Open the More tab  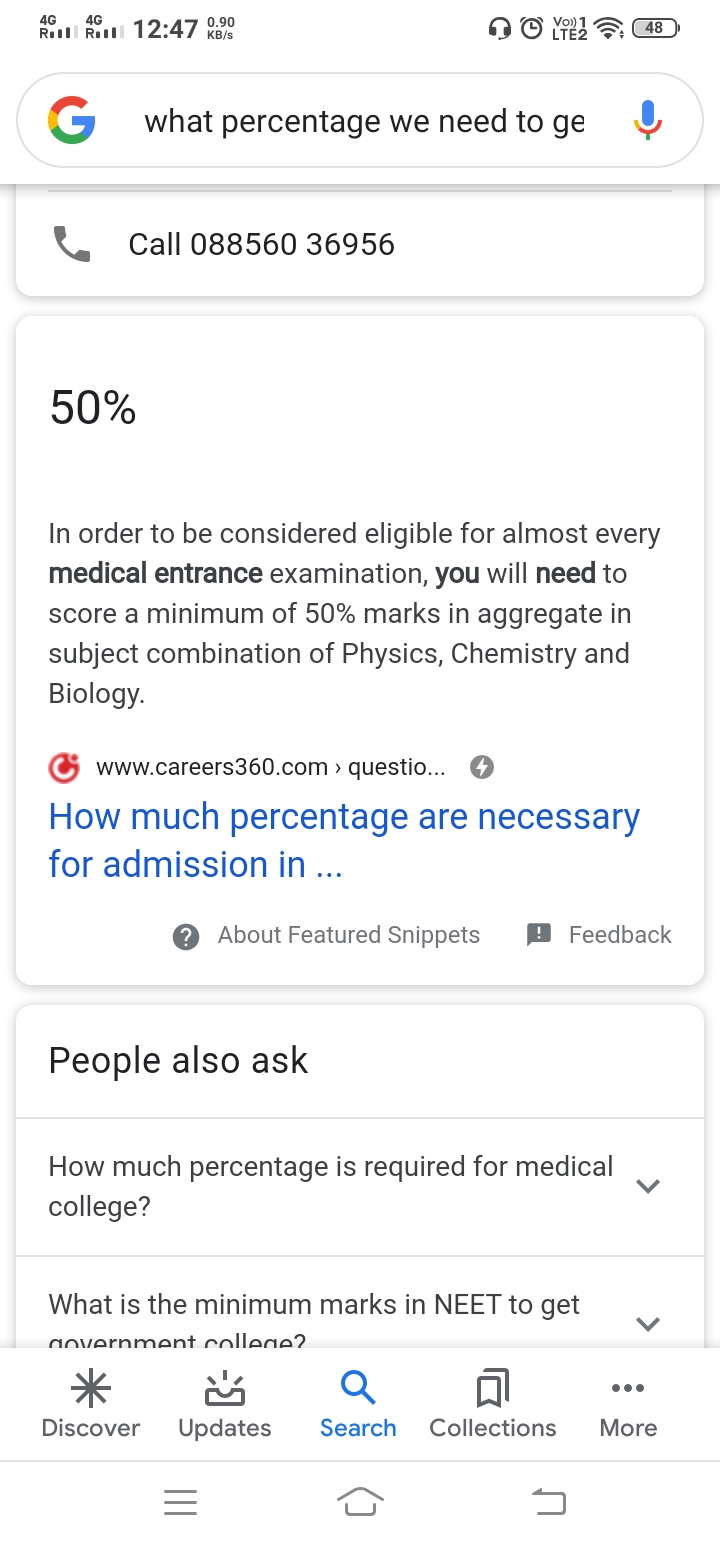click(628, 1405)
